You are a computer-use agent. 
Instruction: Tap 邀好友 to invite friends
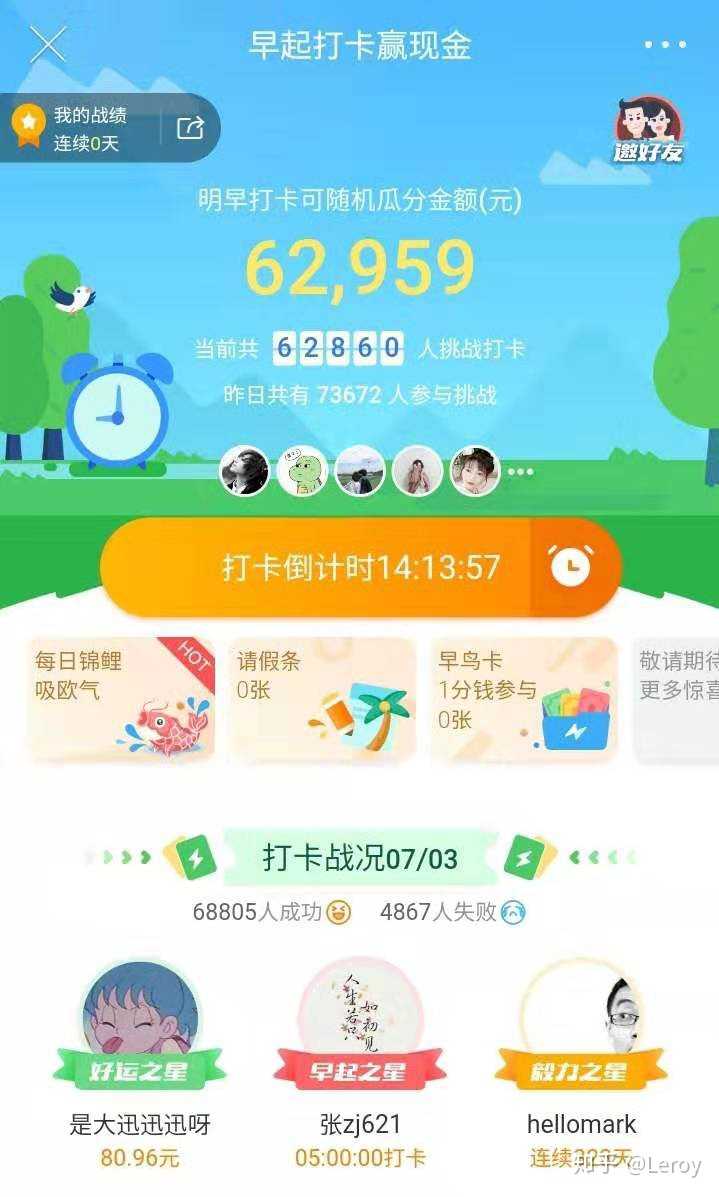coord(648,131)
